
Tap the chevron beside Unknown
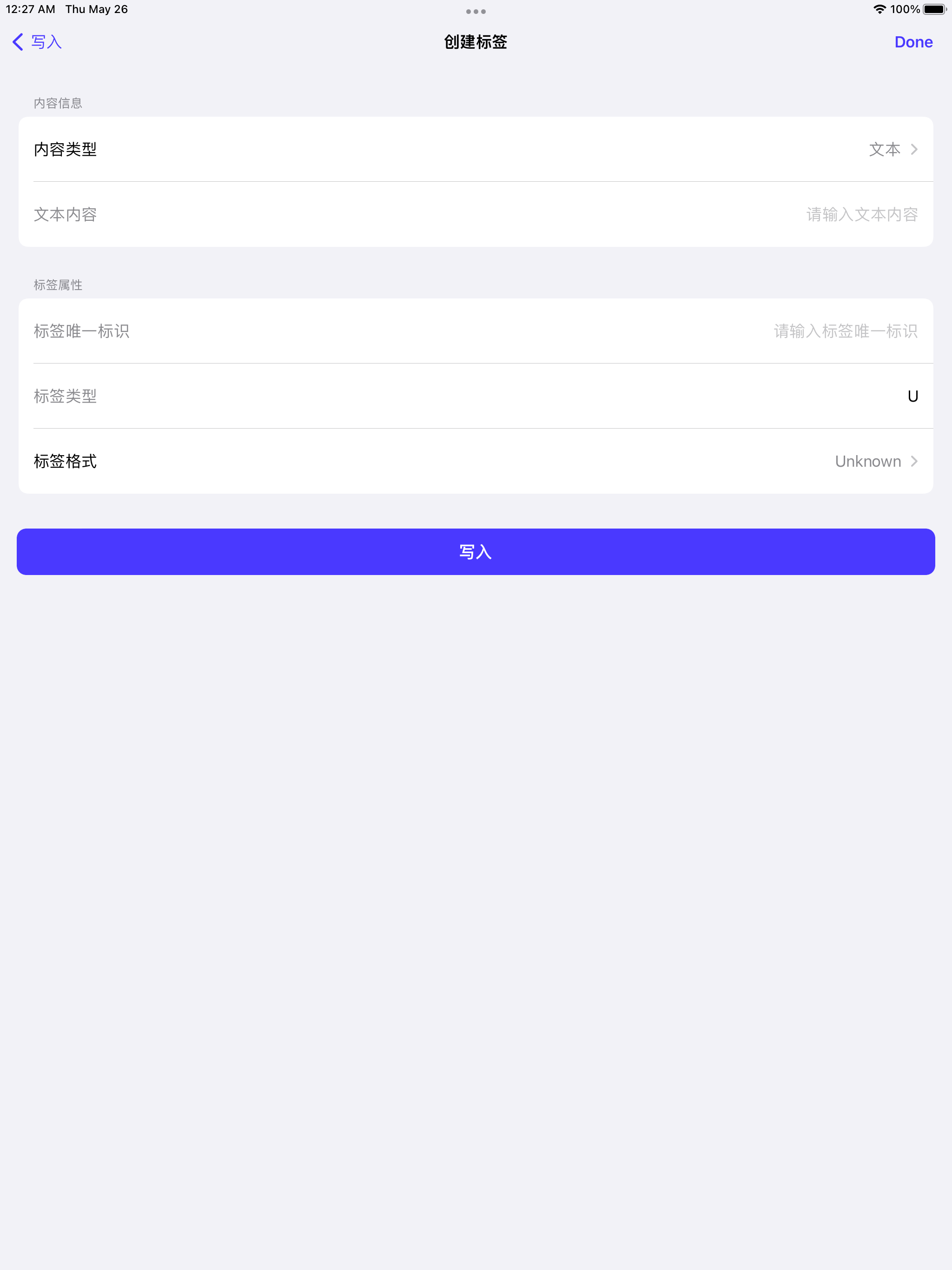pos(914,461)
